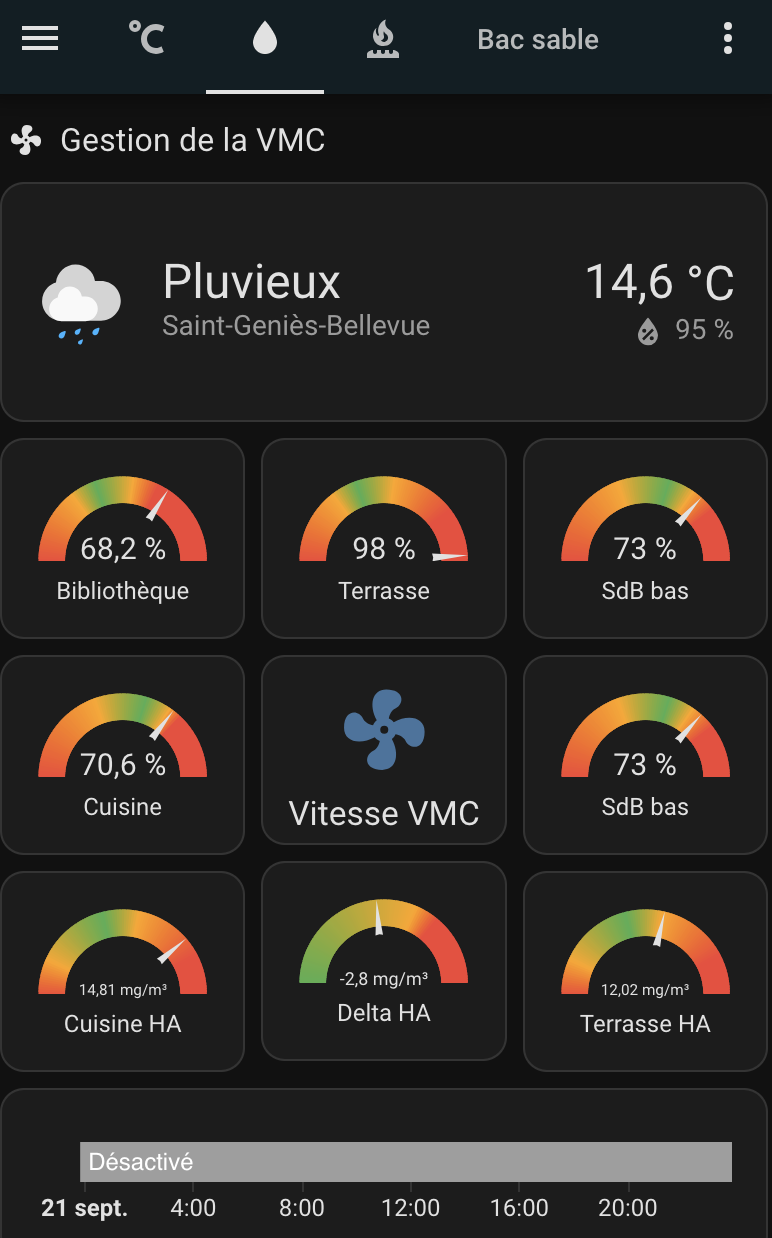Go to the Bac sable tab
The image size is (772, 1238).
pyautogui.click(x=538, y=40)
